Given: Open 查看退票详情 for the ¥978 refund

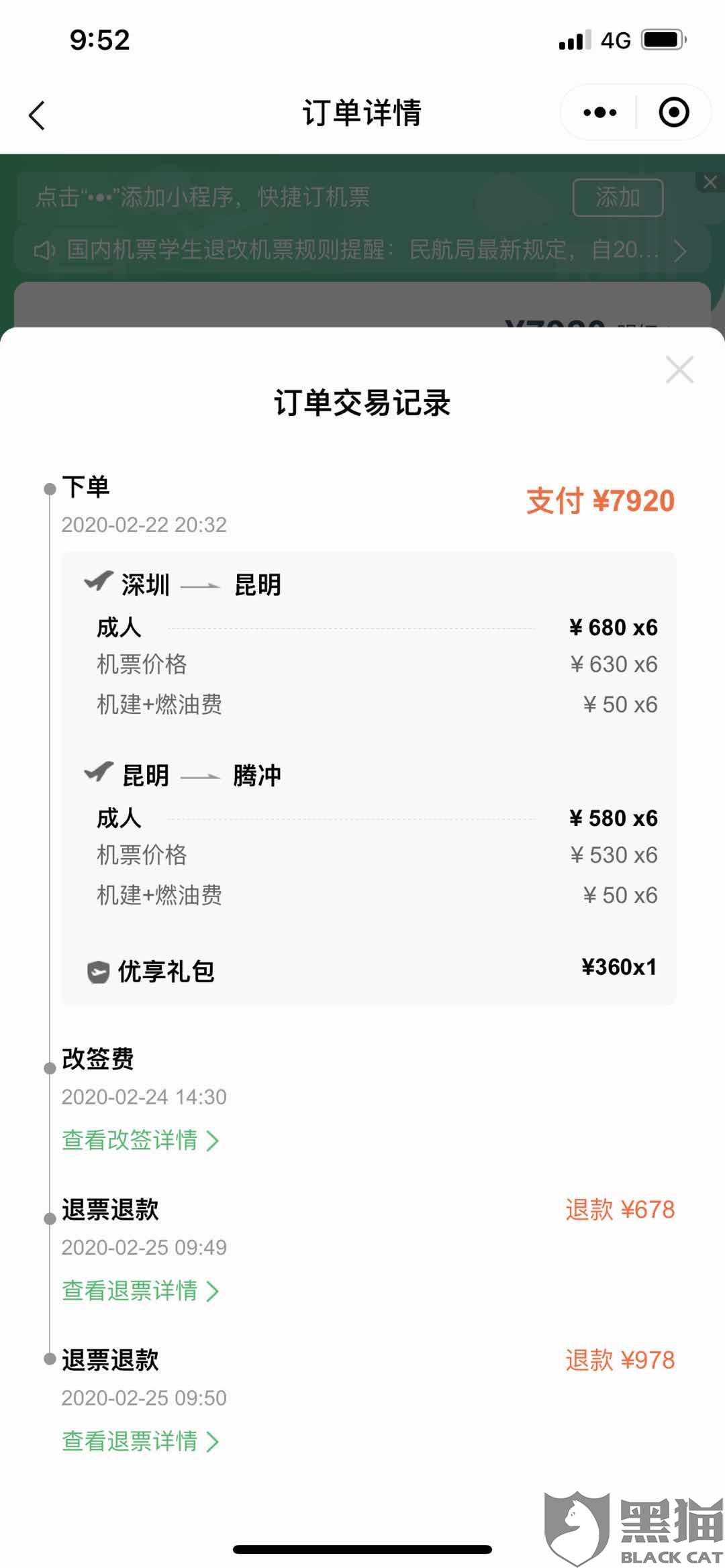Looking at the screenshot, I should pyautogui.click(x=140, y=1441).
